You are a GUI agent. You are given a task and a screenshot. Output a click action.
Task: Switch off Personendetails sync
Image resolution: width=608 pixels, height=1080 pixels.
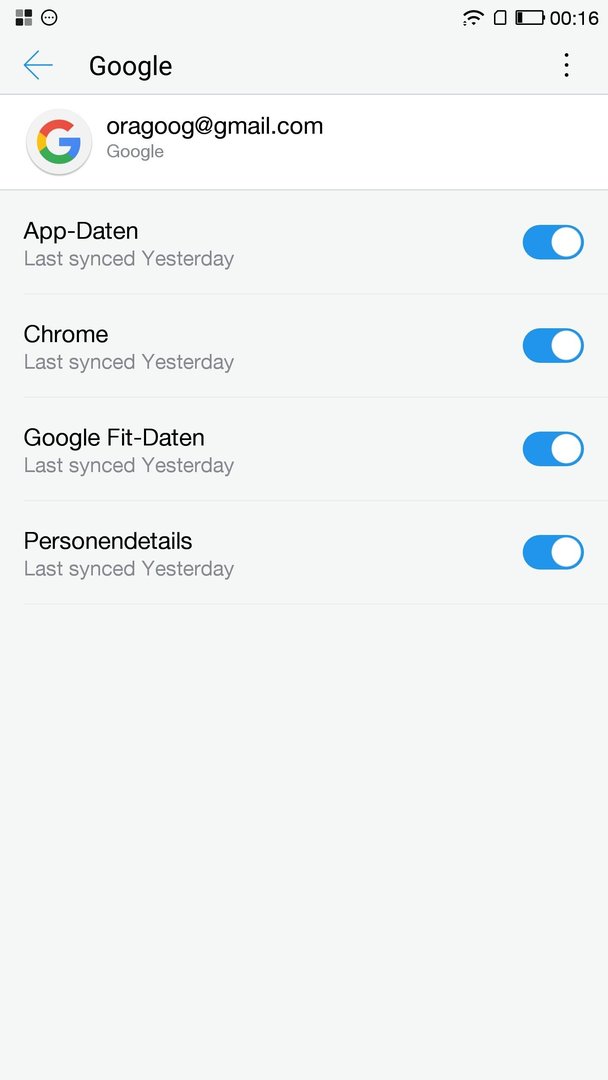pyautogui.click(x=553, y=552)
